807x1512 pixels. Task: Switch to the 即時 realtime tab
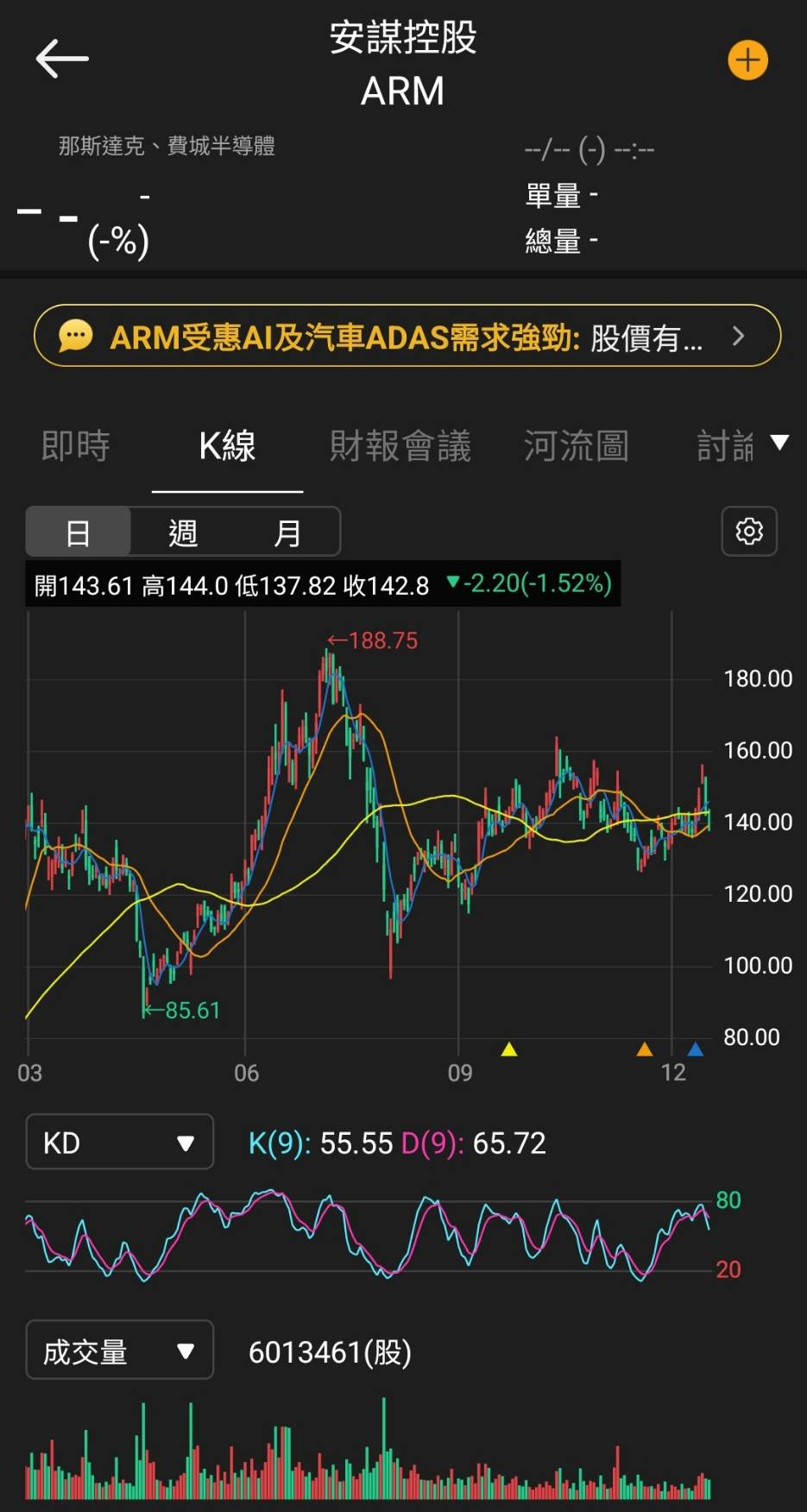click(75, 446)
